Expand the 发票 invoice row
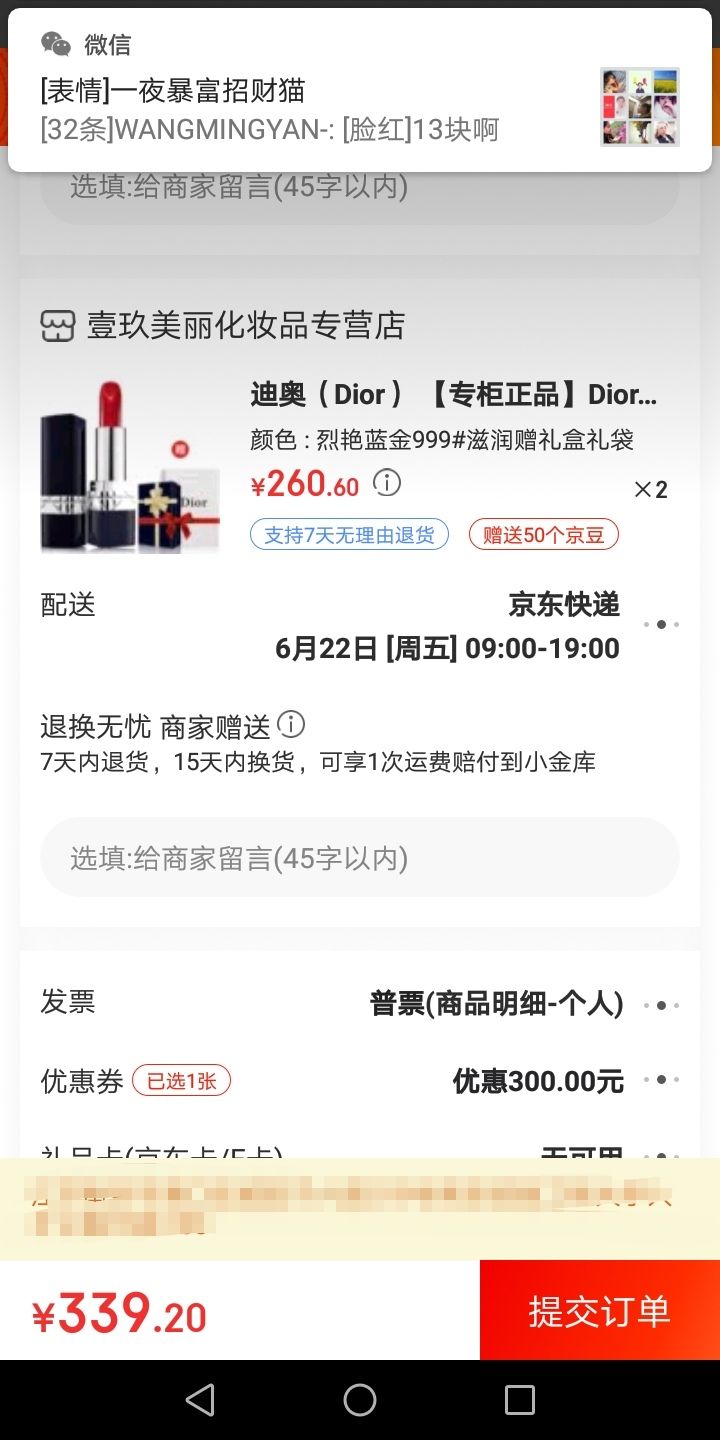 (661, 1004)
